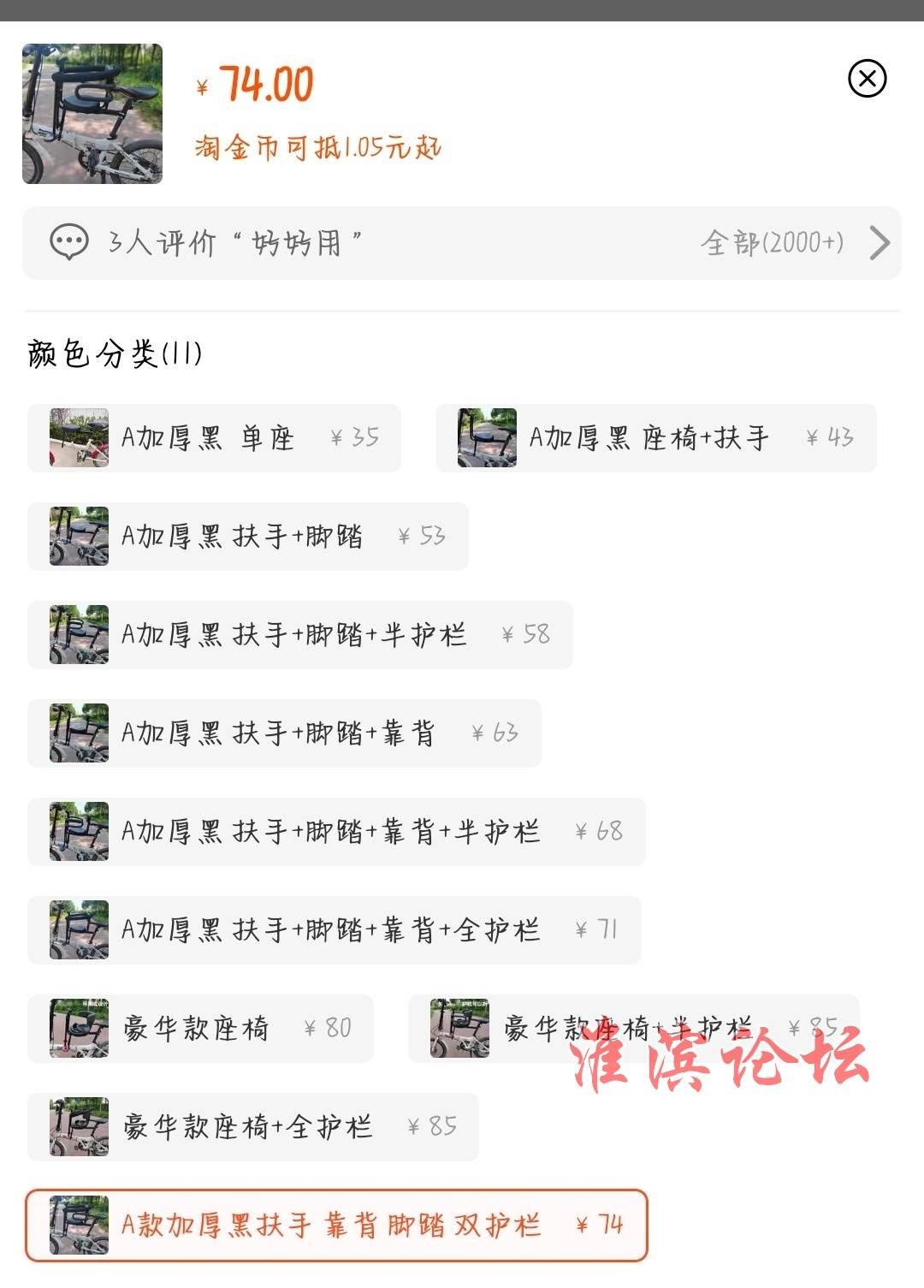Pick A加厚黑 扶手+脚踏+半护栏 variant
The width and height of the screenshot is (924, 1288).
click(299, 635)
